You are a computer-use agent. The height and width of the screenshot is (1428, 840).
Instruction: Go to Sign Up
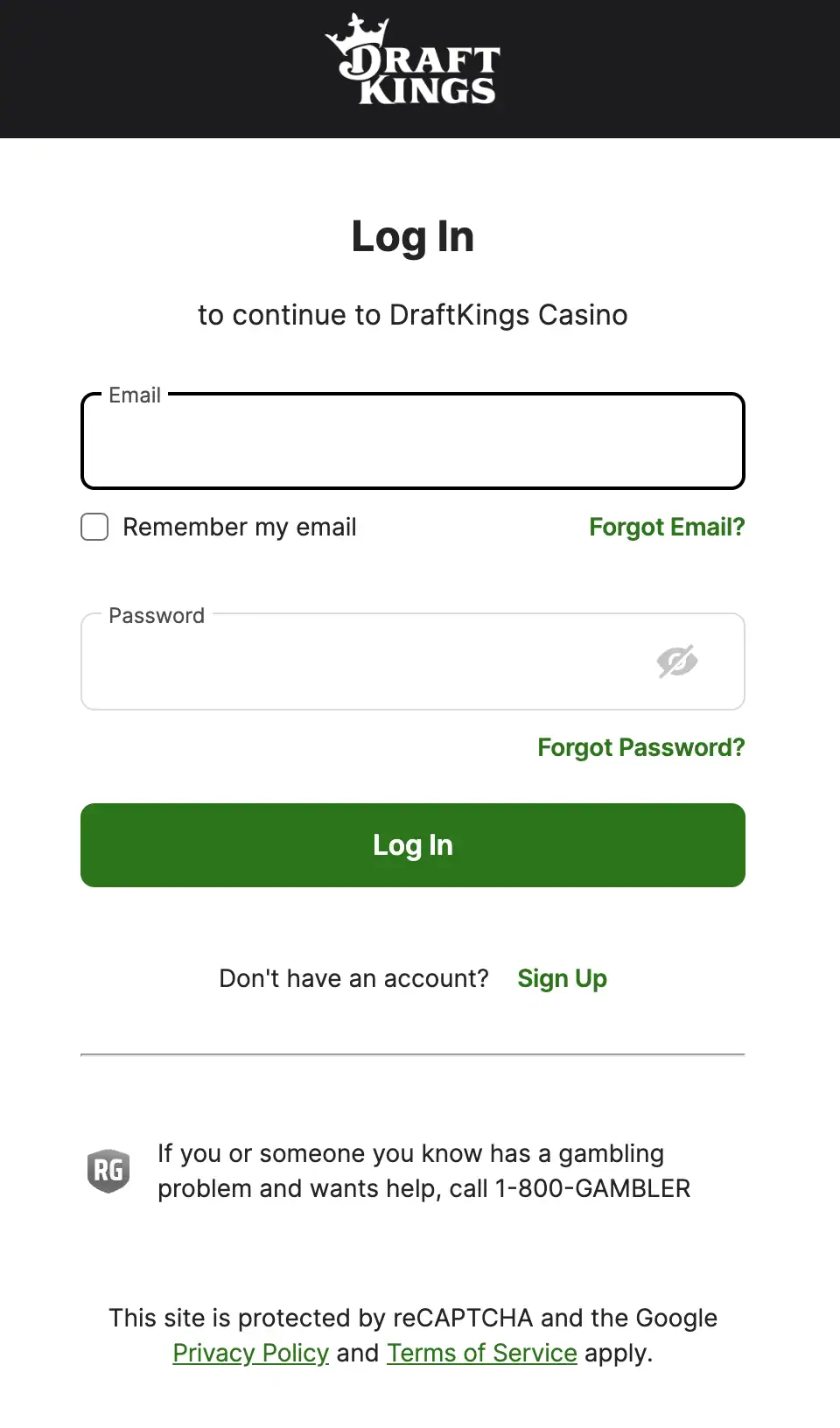[x=562, y=978]
